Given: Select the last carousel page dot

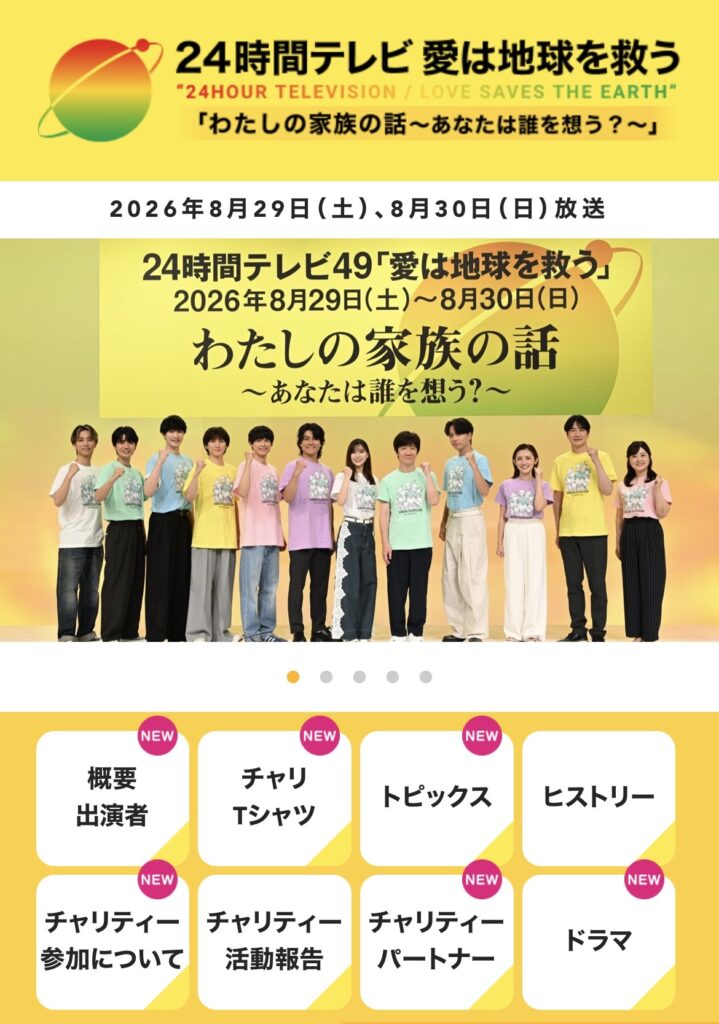Looking at the screenshot, I should 426,677.
